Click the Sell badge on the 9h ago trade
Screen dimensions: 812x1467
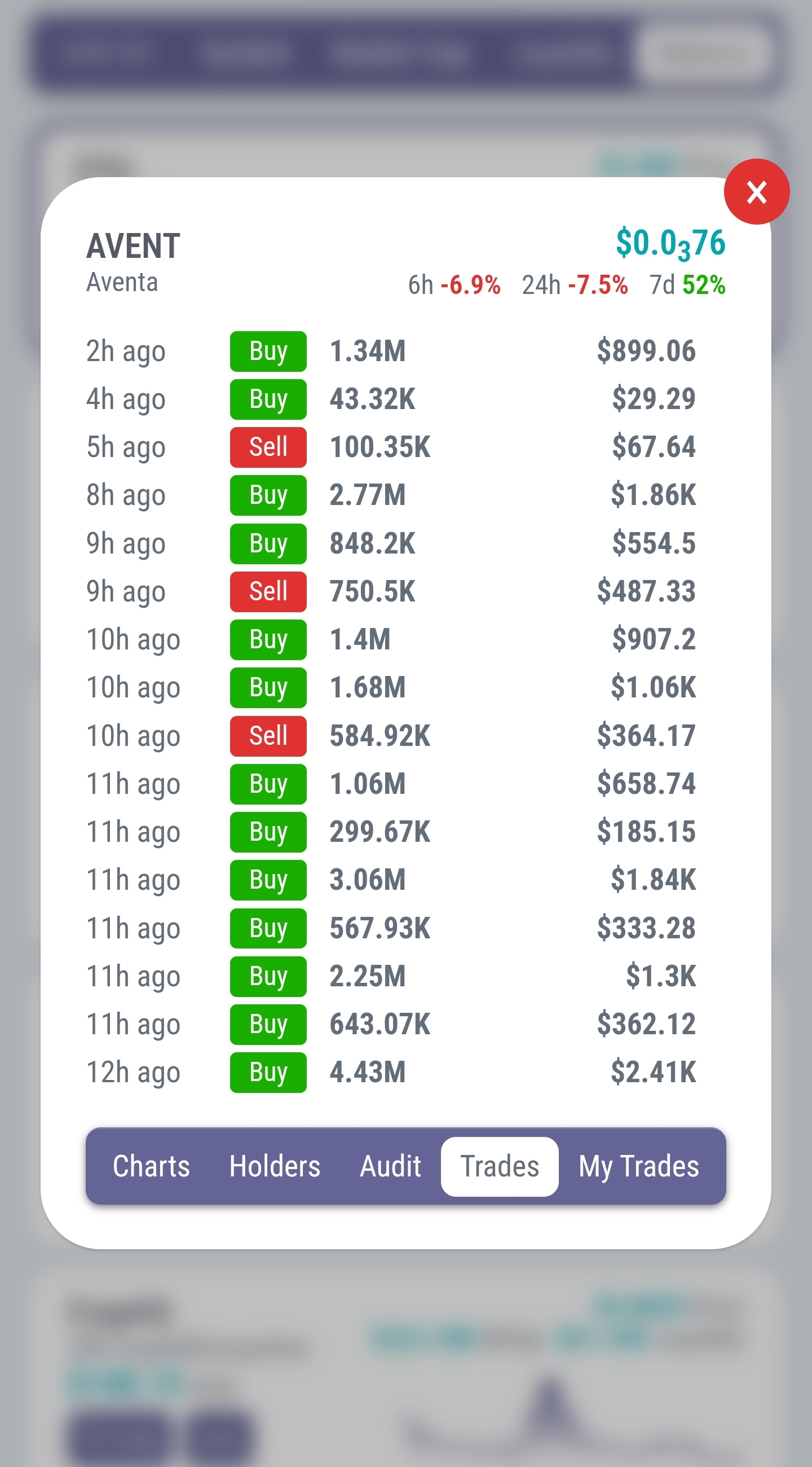(x=267, y=591)
